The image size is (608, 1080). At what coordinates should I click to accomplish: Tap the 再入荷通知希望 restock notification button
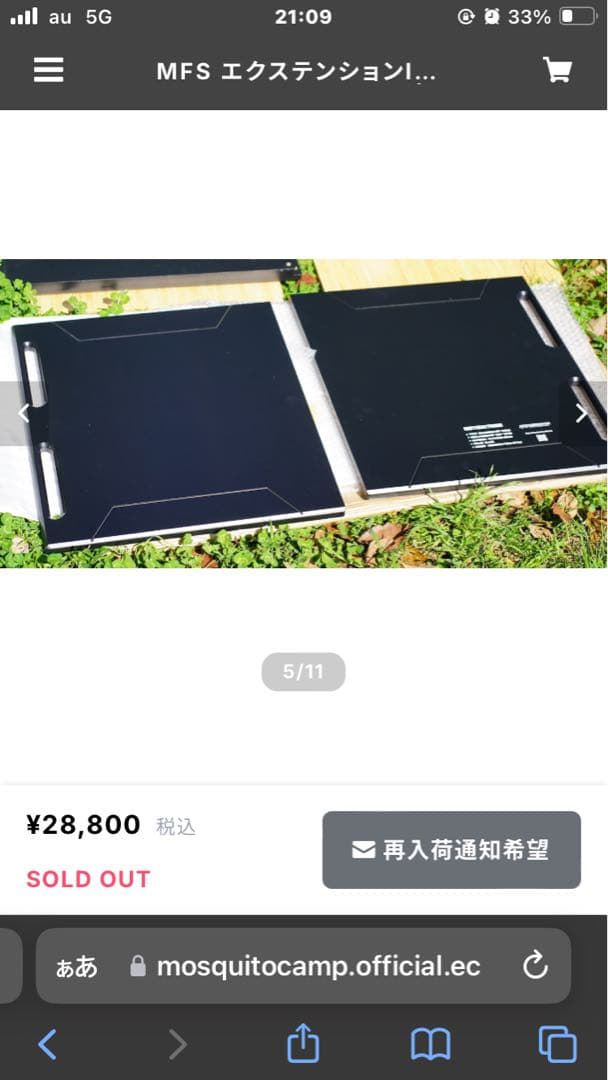click(x=451, y=850)
